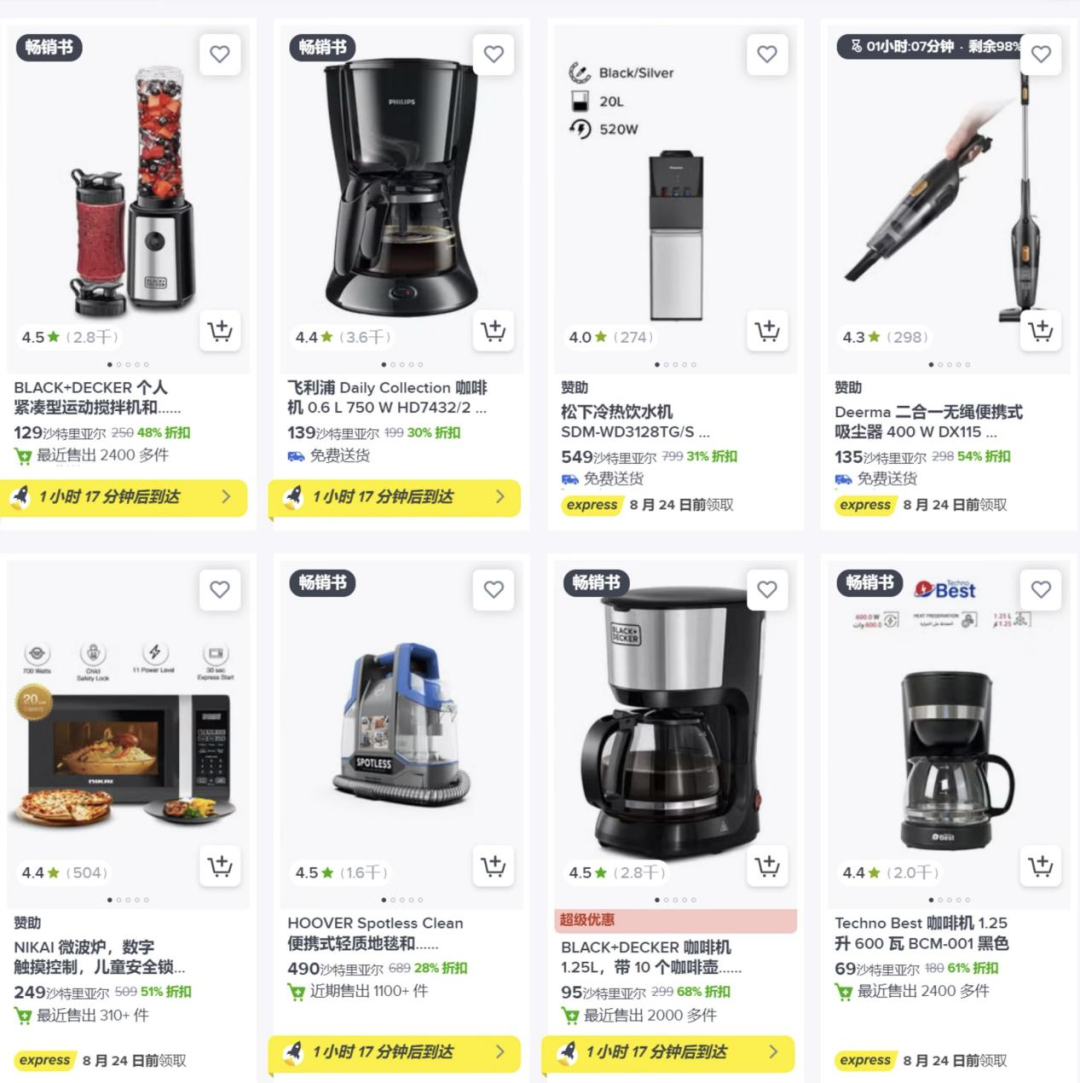Add BLACK+DECKER blender to wishlist
1080x1083 pixels.
(220, 55)
